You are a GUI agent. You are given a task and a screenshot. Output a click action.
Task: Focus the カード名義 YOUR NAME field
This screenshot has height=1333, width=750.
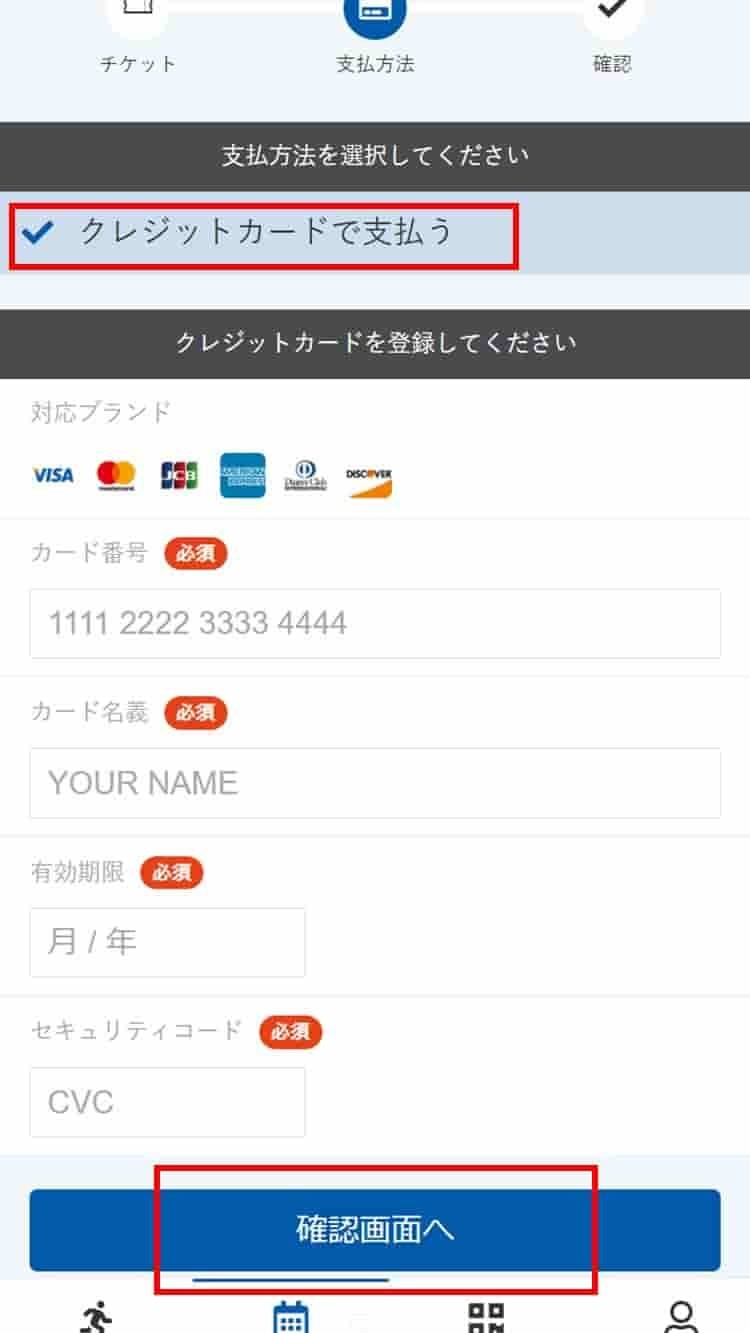(375, 783)
